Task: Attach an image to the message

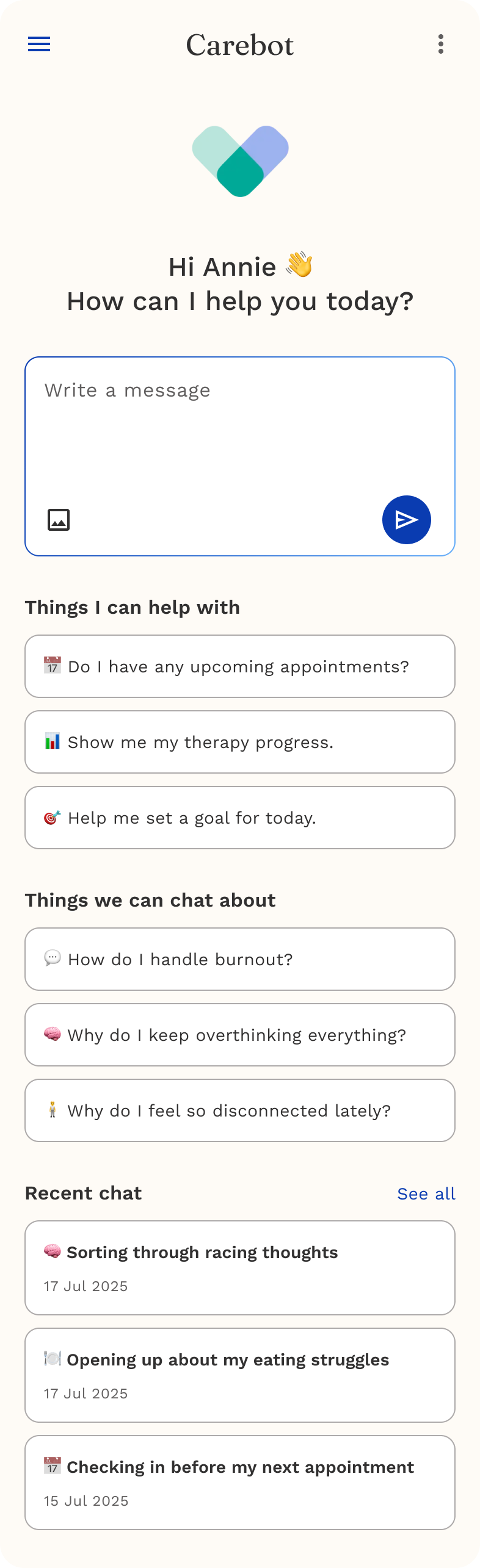Action: pos(59,520)
